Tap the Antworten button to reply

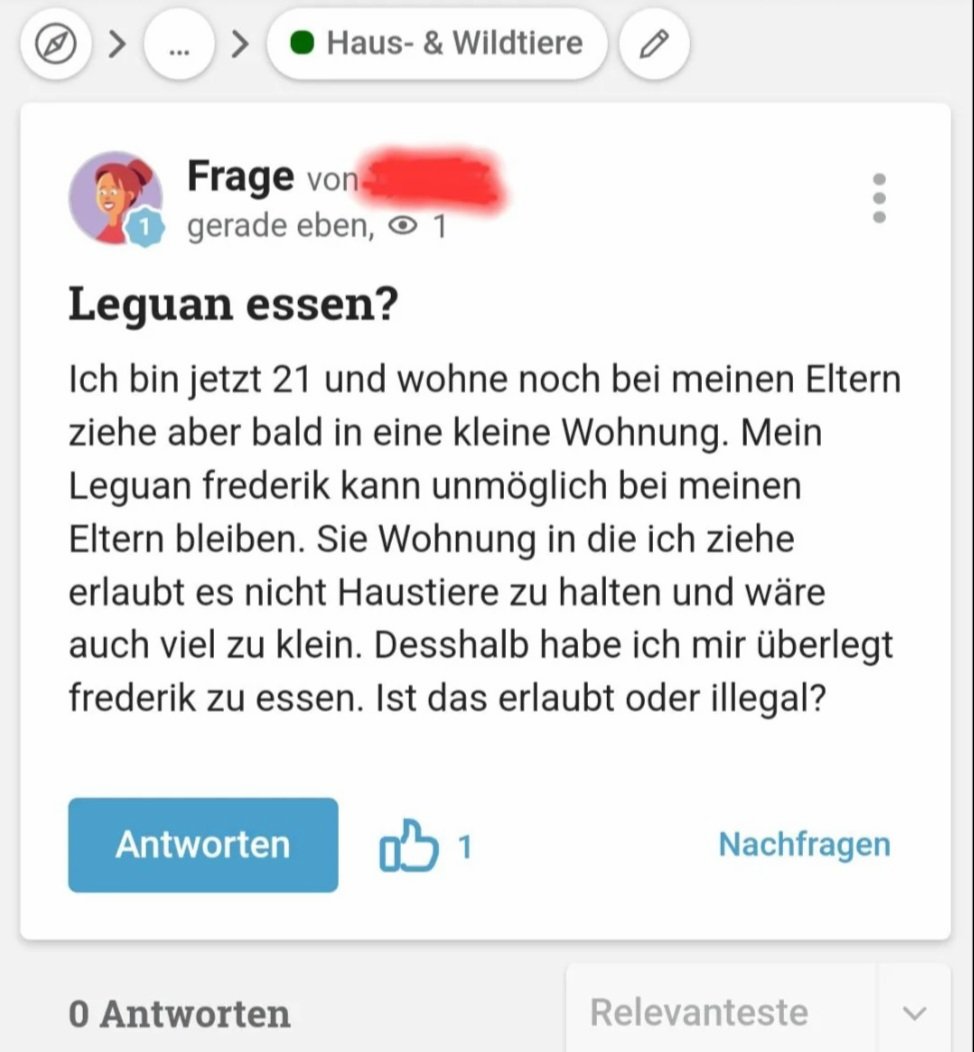[203, 845]
